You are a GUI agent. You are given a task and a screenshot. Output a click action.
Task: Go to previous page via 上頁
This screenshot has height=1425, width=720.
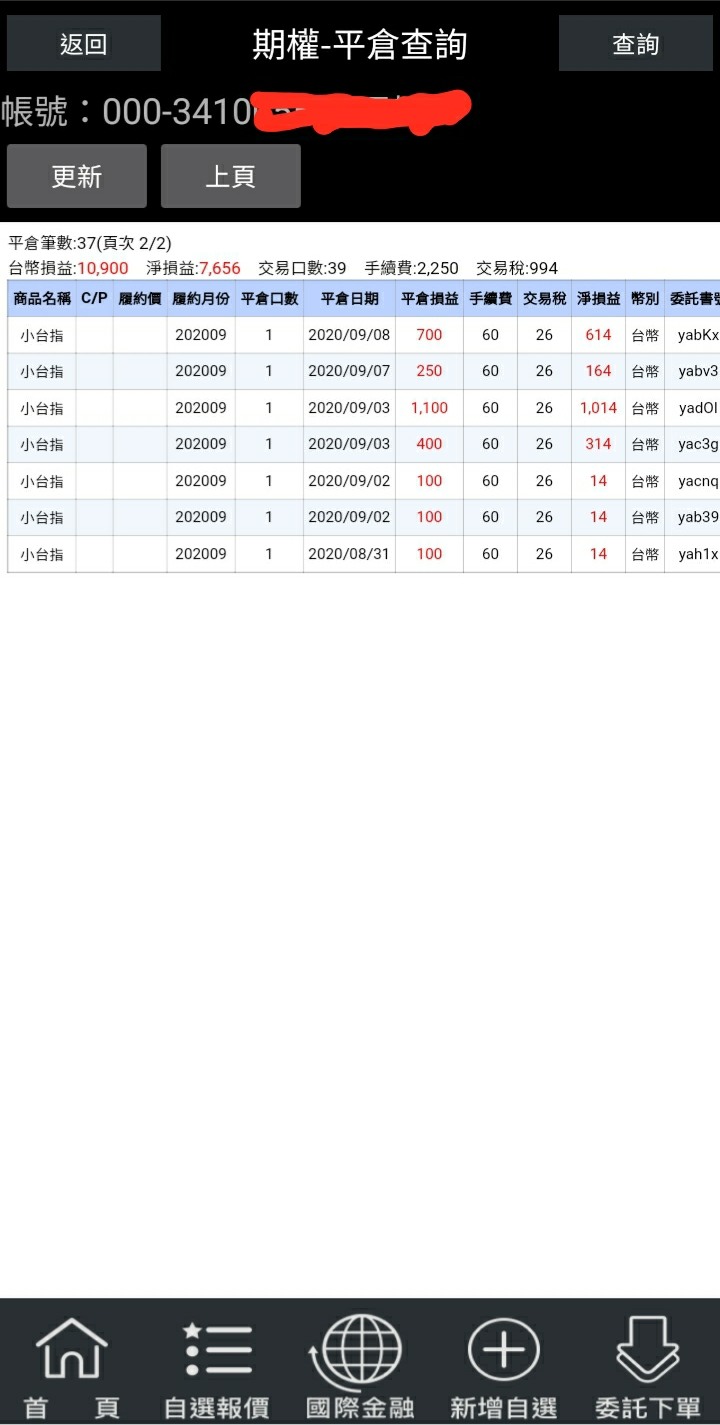pyautogui.click(x=230, y=176)
